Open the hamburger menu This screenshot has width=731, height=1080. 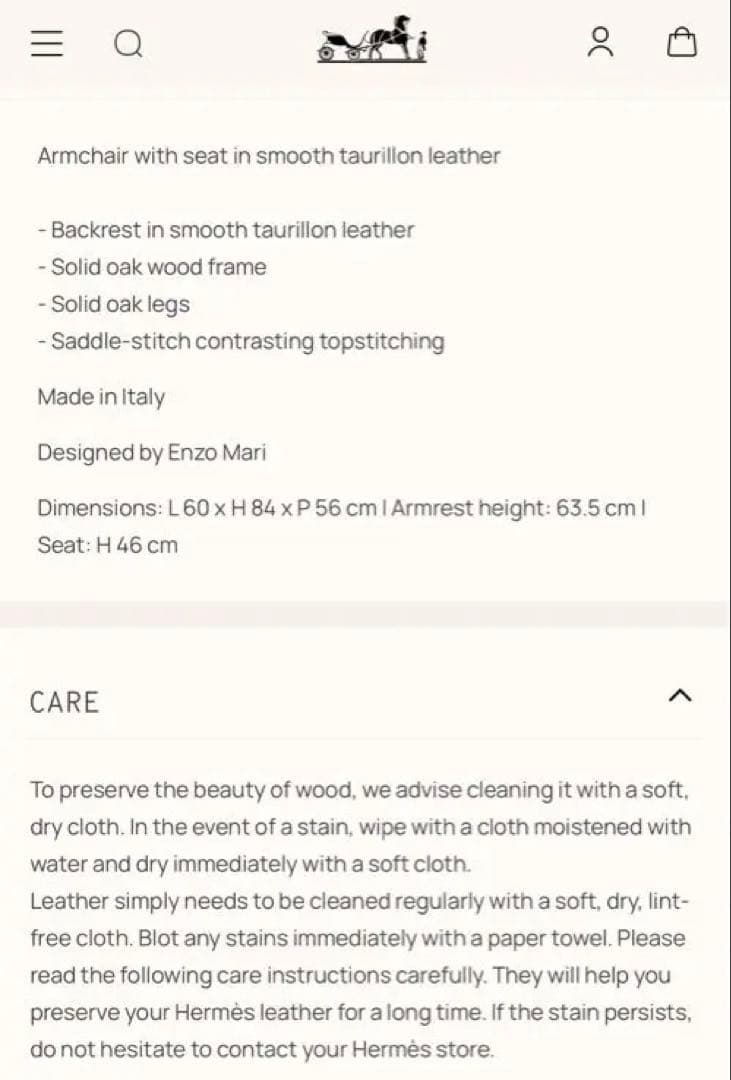(47, 44)
